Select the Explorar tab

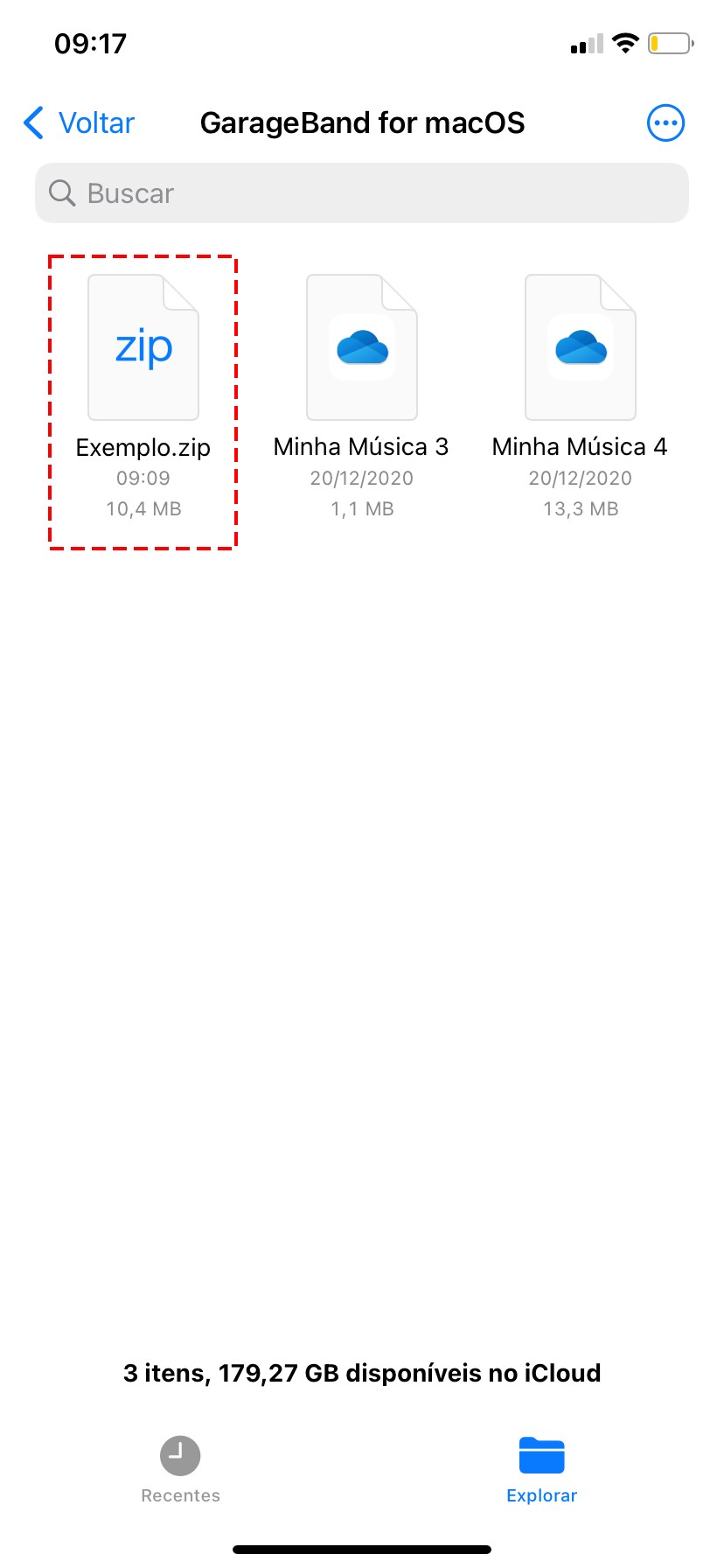[x=541, y=1468]
